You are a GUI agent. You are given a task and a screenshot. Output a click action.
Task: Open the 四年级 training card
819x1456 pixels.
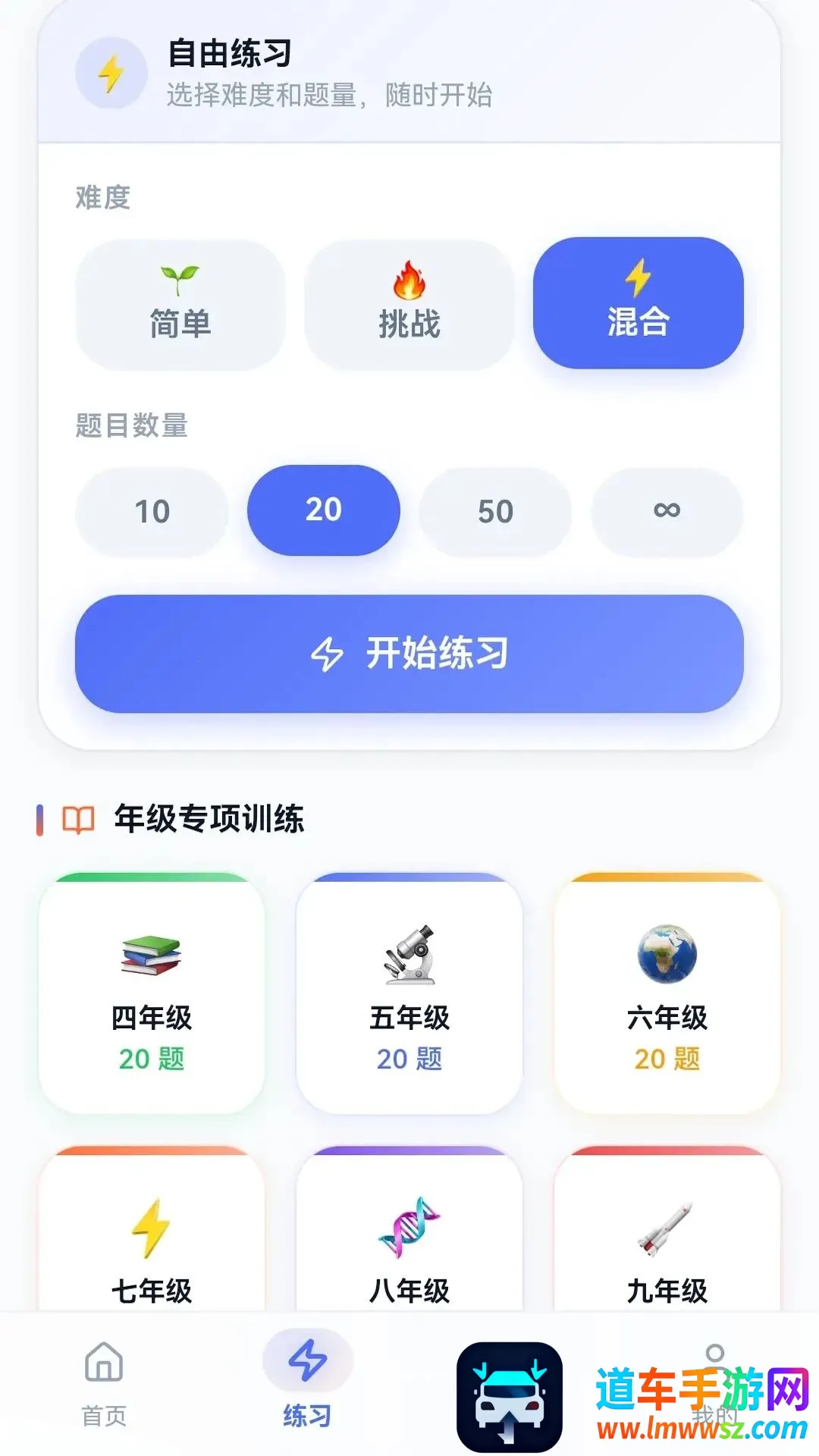point(152,993)
